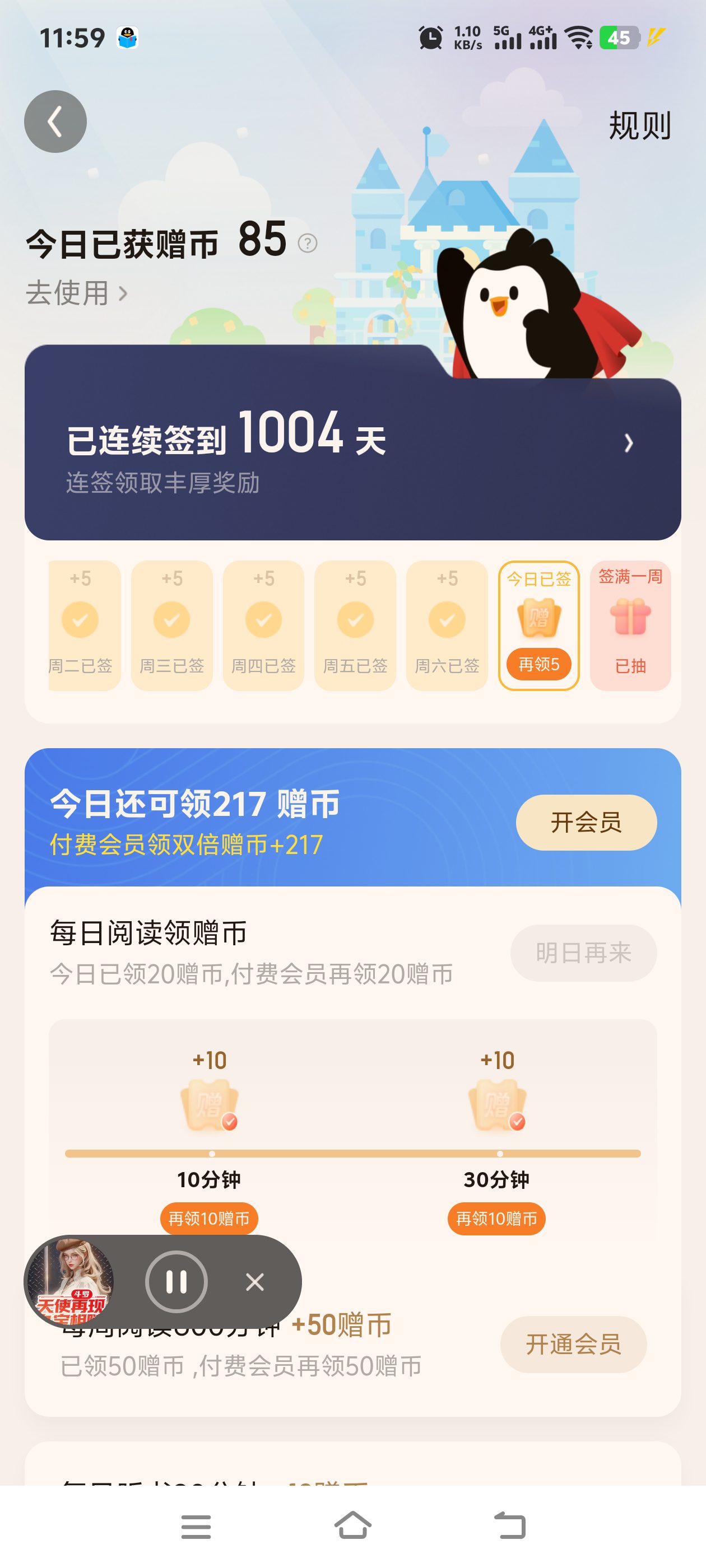Screen dimensions: 706x1568
Task: Claim 再领10赠币 under 30分钟
Action: click(x=496, y=1218)
